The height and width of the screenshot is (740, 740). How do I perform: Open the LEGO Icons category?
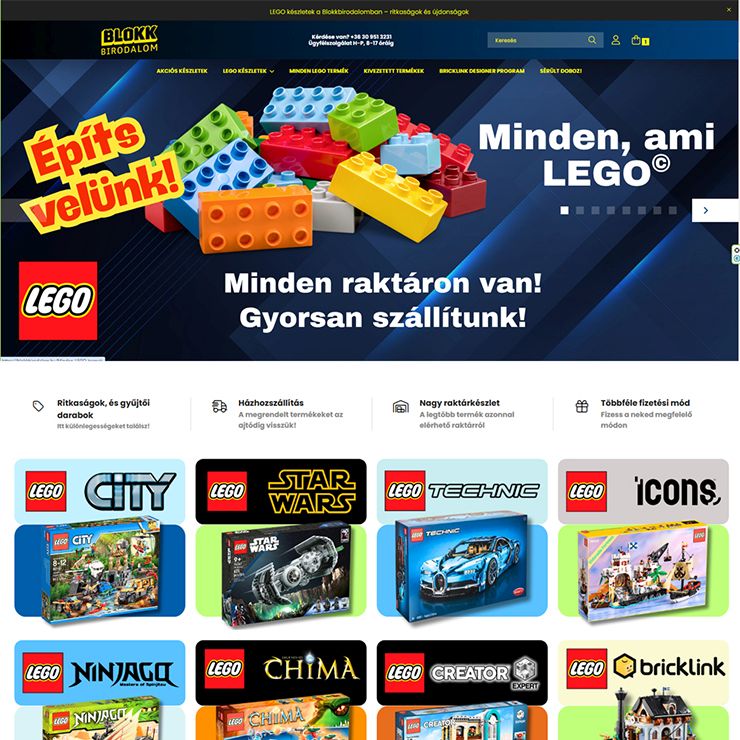643,538
